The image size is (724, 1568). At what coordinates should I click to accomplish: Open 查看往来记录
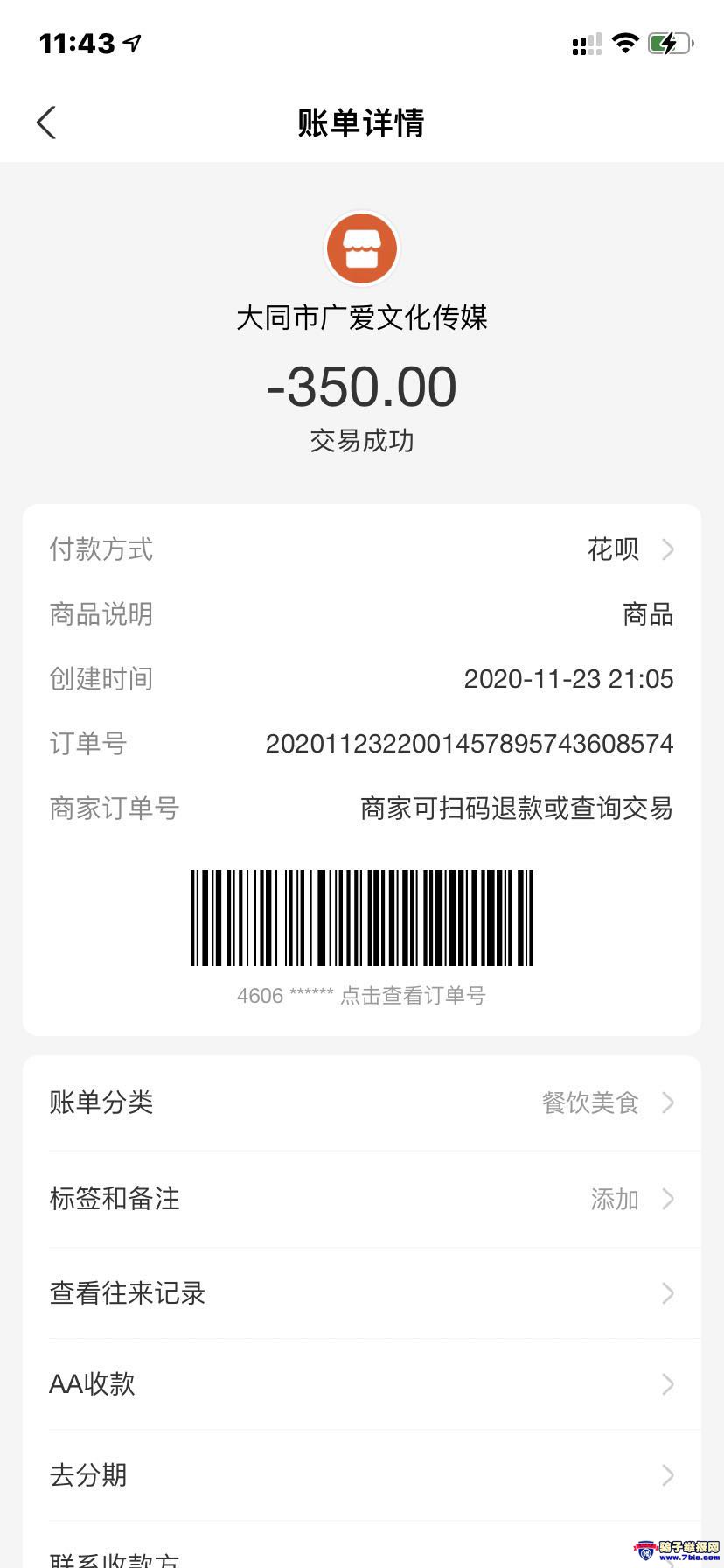(361, 1293)
